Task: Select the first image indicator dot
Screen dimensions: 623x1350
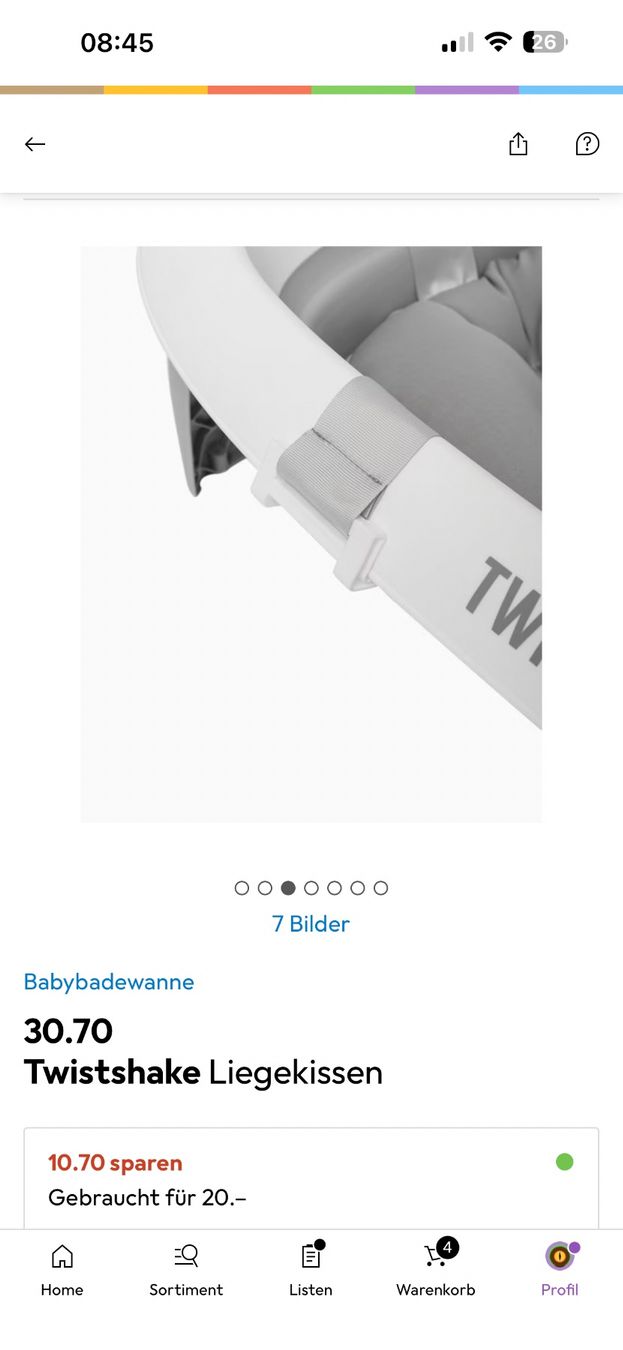Action: [x=242, y=888]
